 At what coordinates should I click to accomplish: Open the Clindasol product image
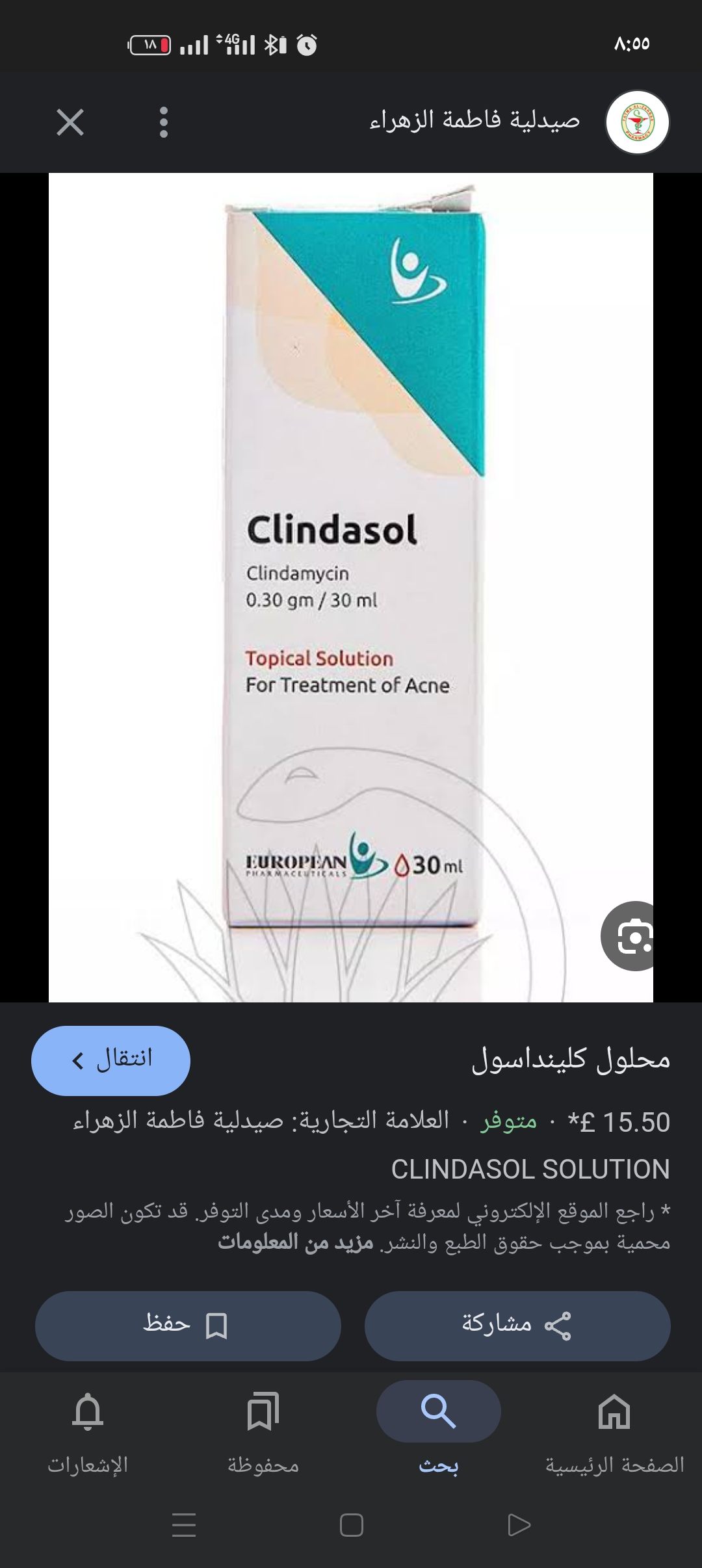click(351, 585)
